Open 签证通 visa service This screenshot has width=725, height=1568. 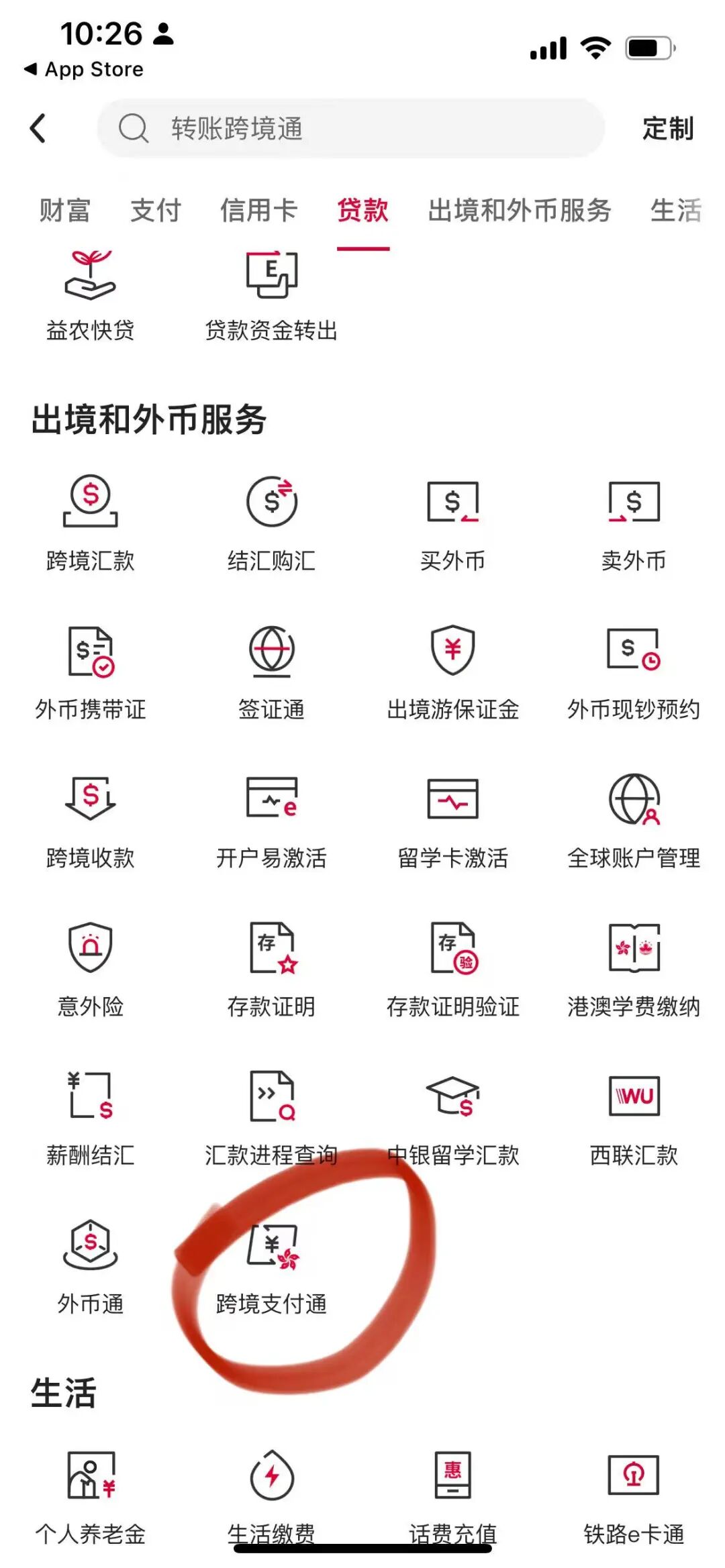(272, 671)
